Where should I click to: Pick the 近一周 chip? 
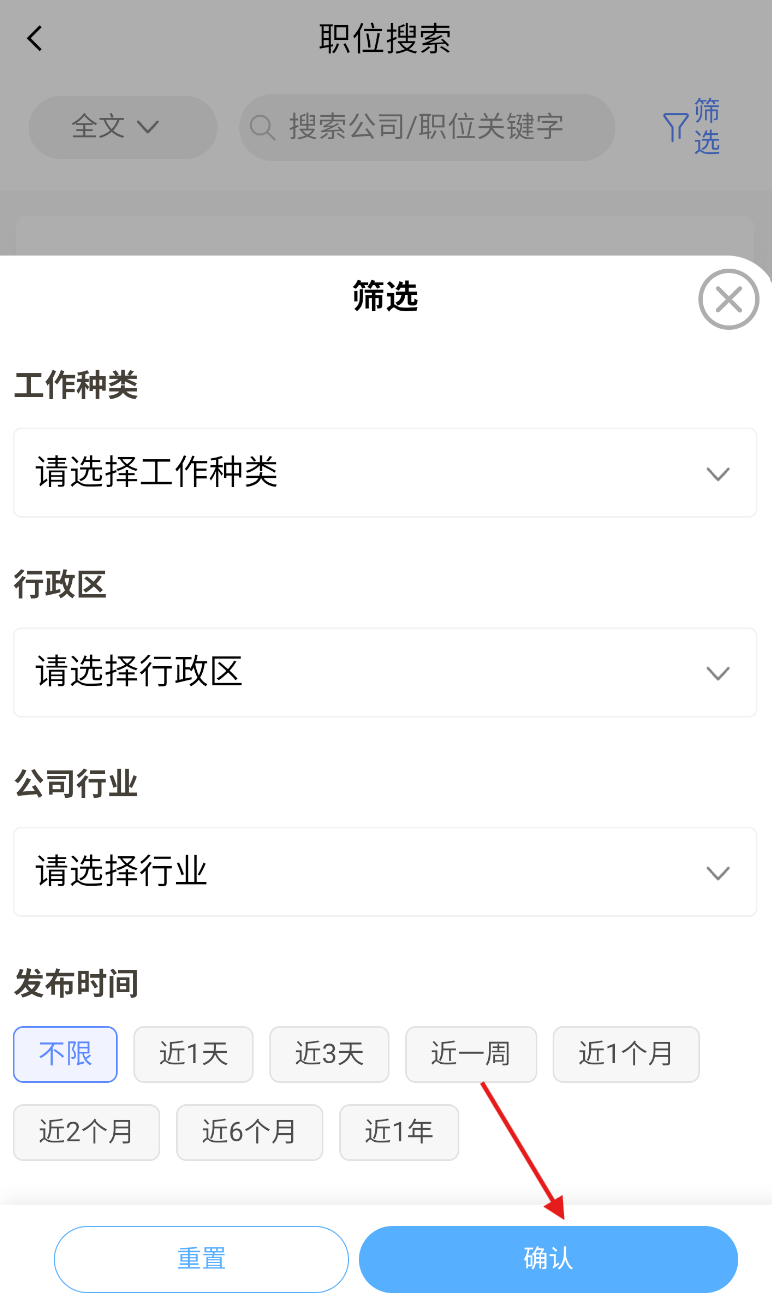(x=471, y=1054)
